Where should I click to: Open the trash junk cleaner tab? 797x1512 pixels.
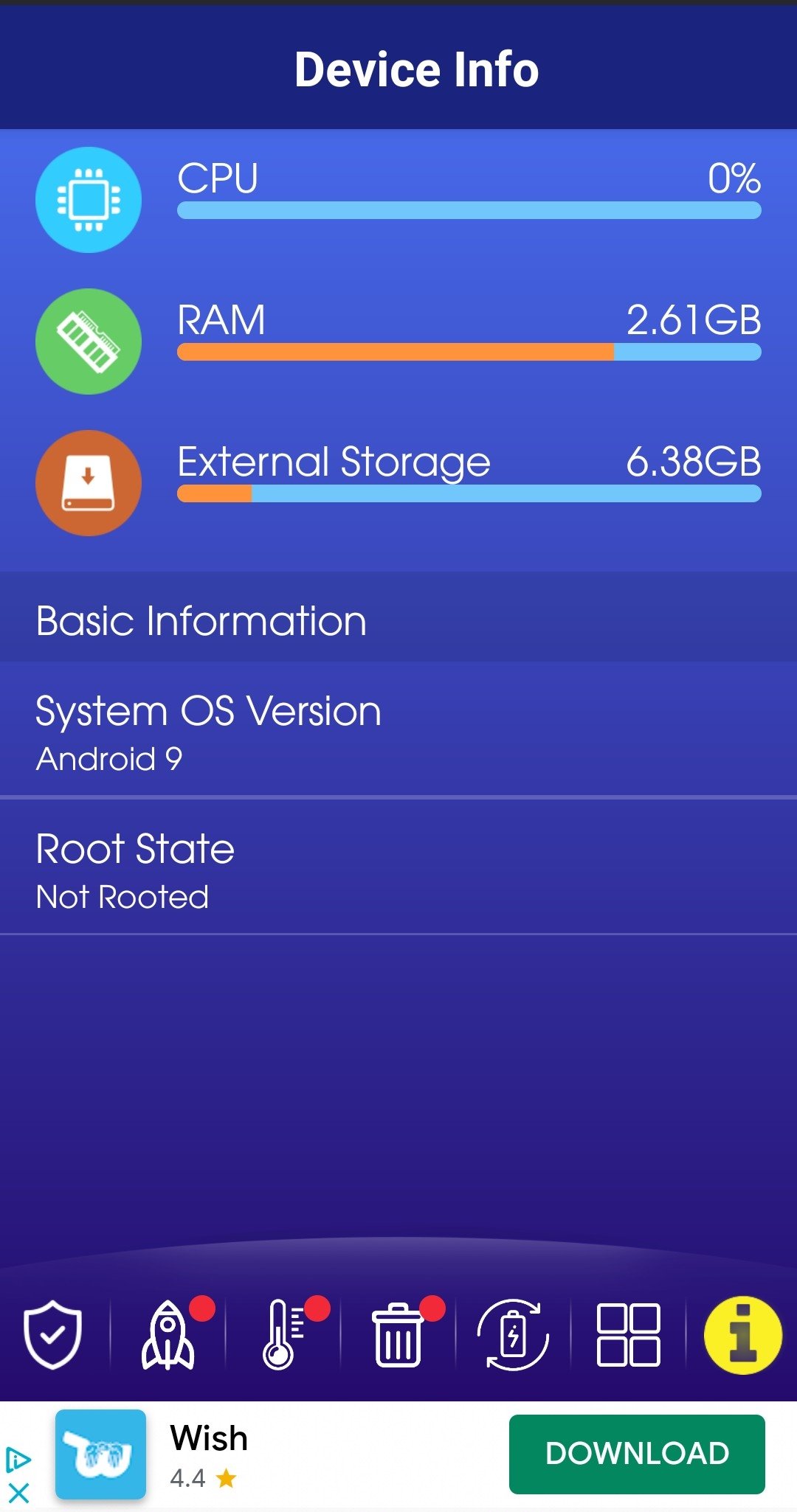pyautogui.click(x=398, y=1335)
